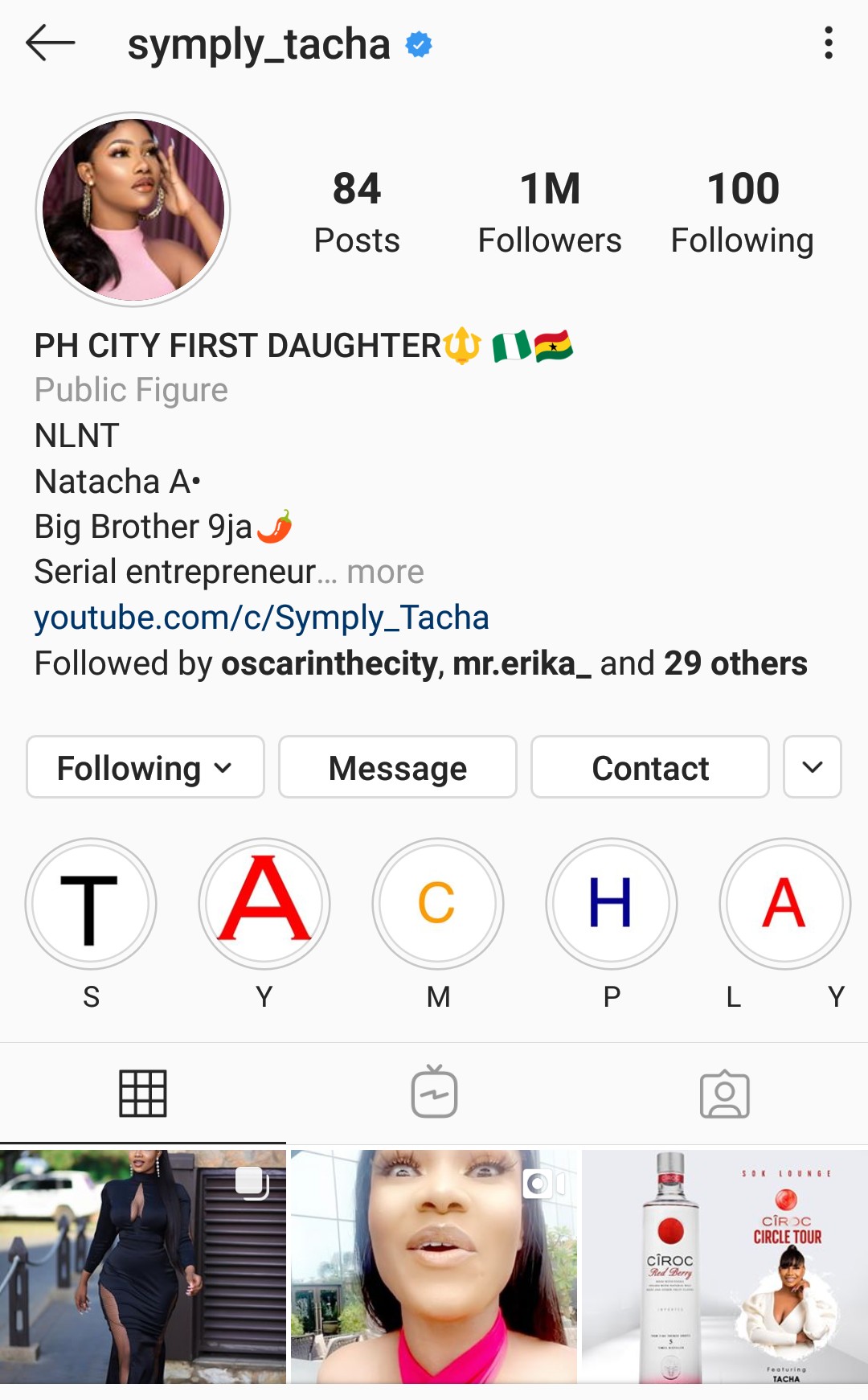
Task: Open the Following dropdown button
Action: (x=145, y=767)
